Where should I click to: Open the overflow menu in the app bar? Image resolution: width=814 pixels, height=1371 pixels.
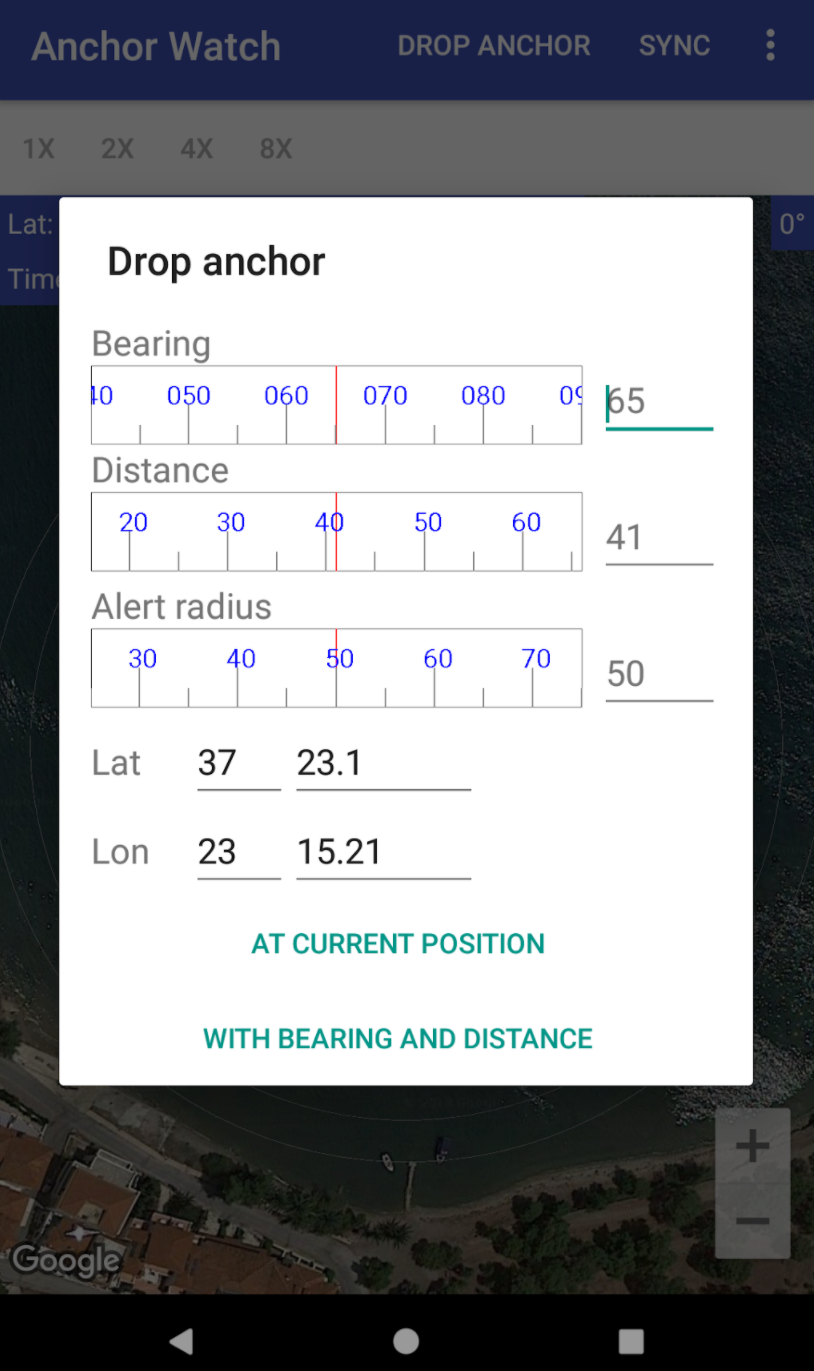770,45
